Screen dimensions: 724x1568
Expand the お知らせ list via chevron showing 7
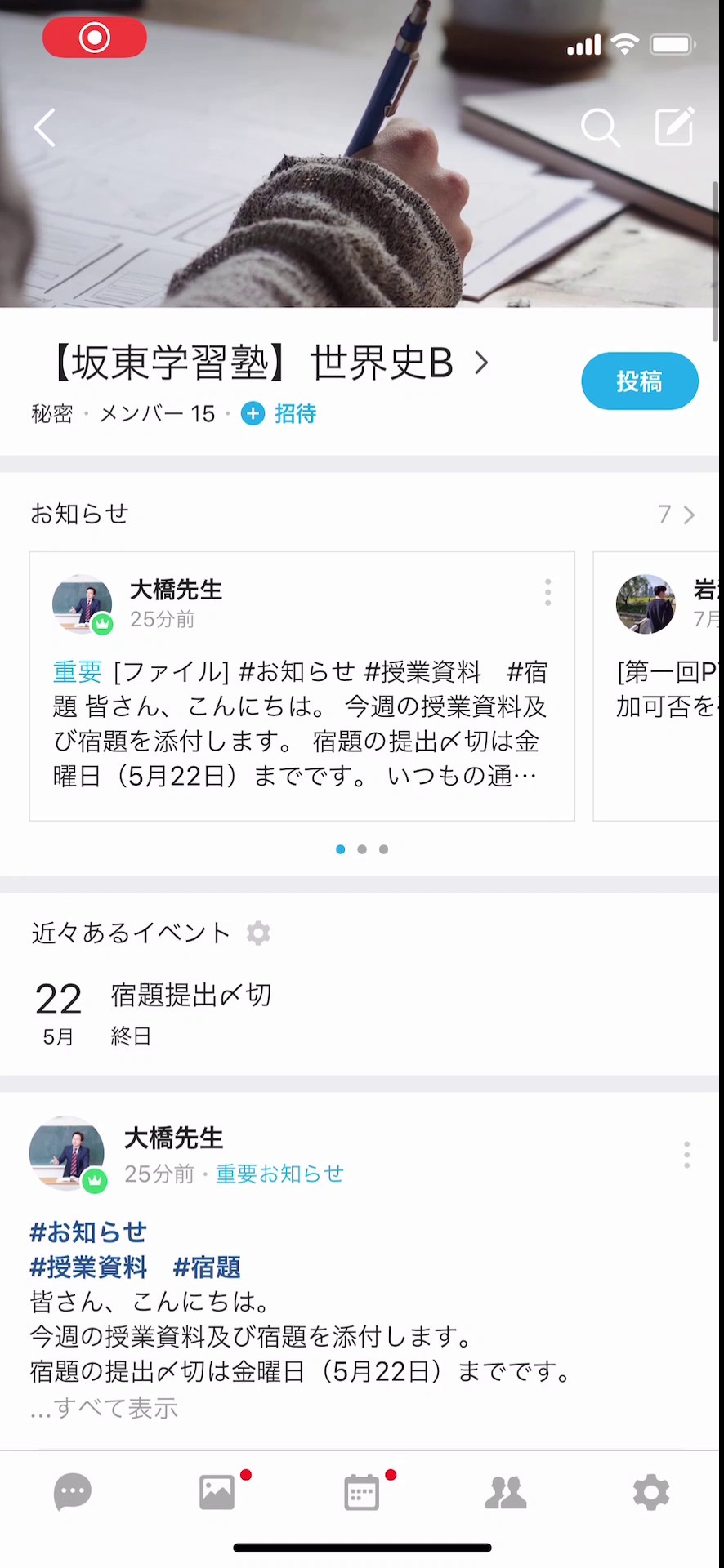click(677, 514)
